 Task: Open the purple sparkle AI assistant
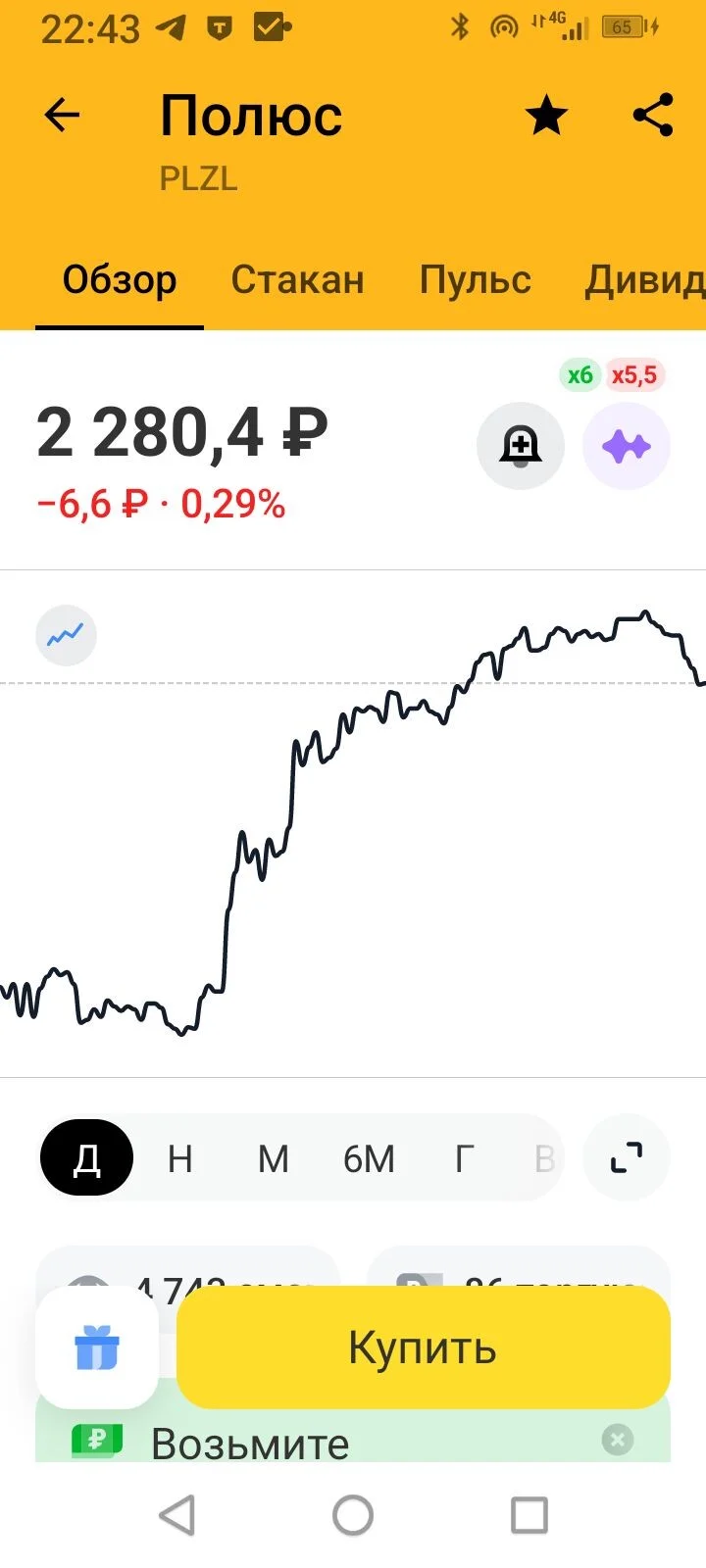(627, 446)
